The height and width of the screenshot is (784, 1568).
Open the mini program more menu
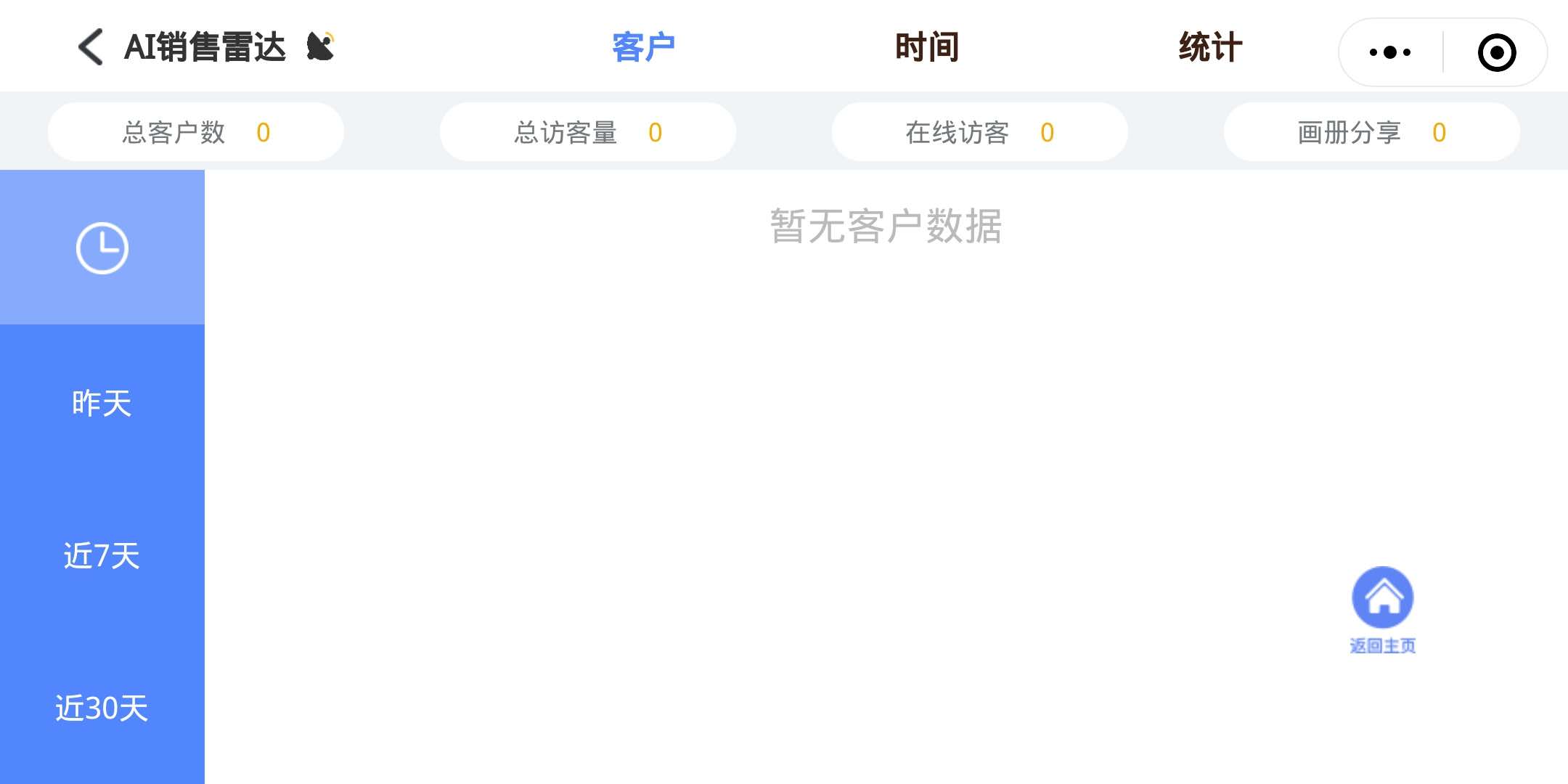1389,52
